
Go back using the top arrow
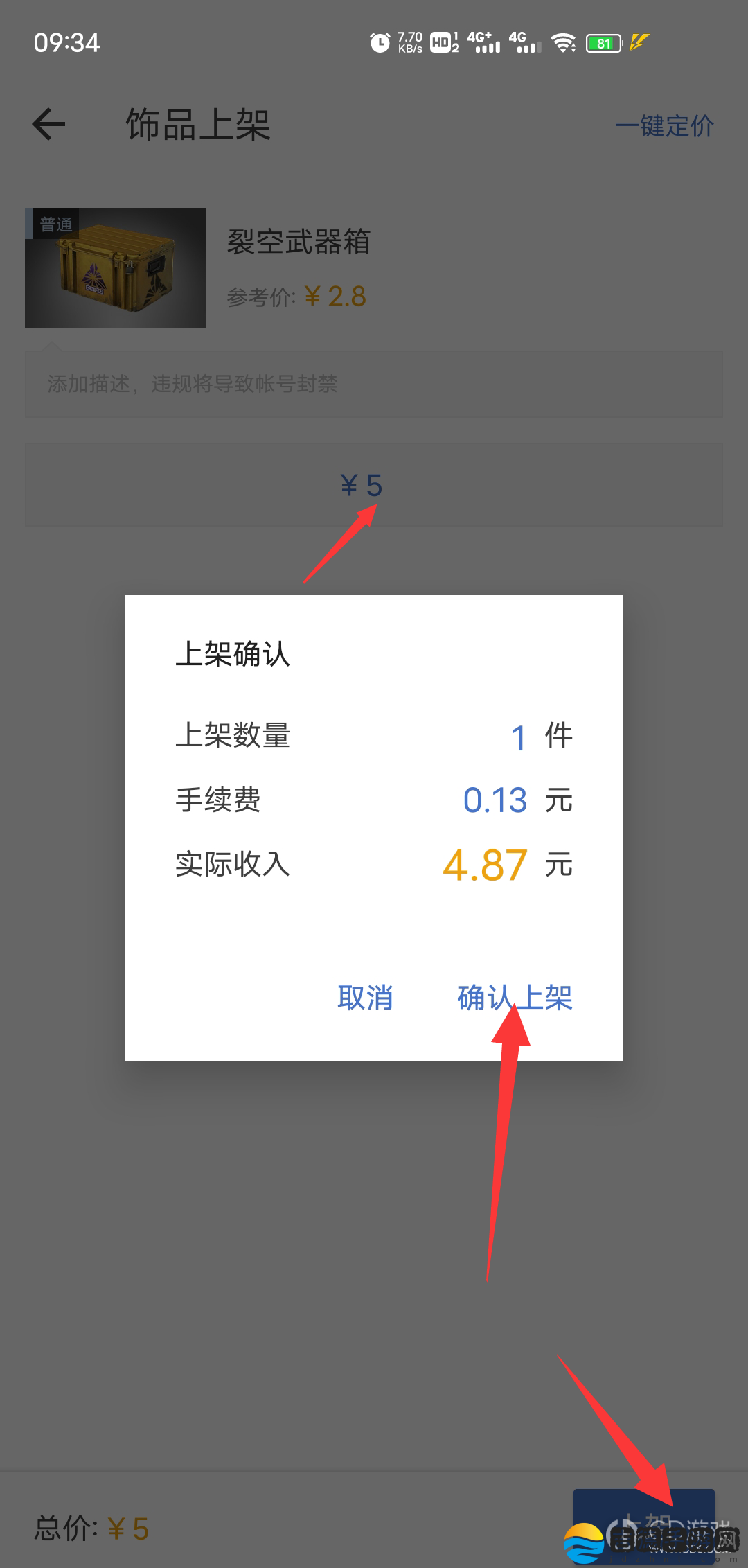tap(49, 125)
